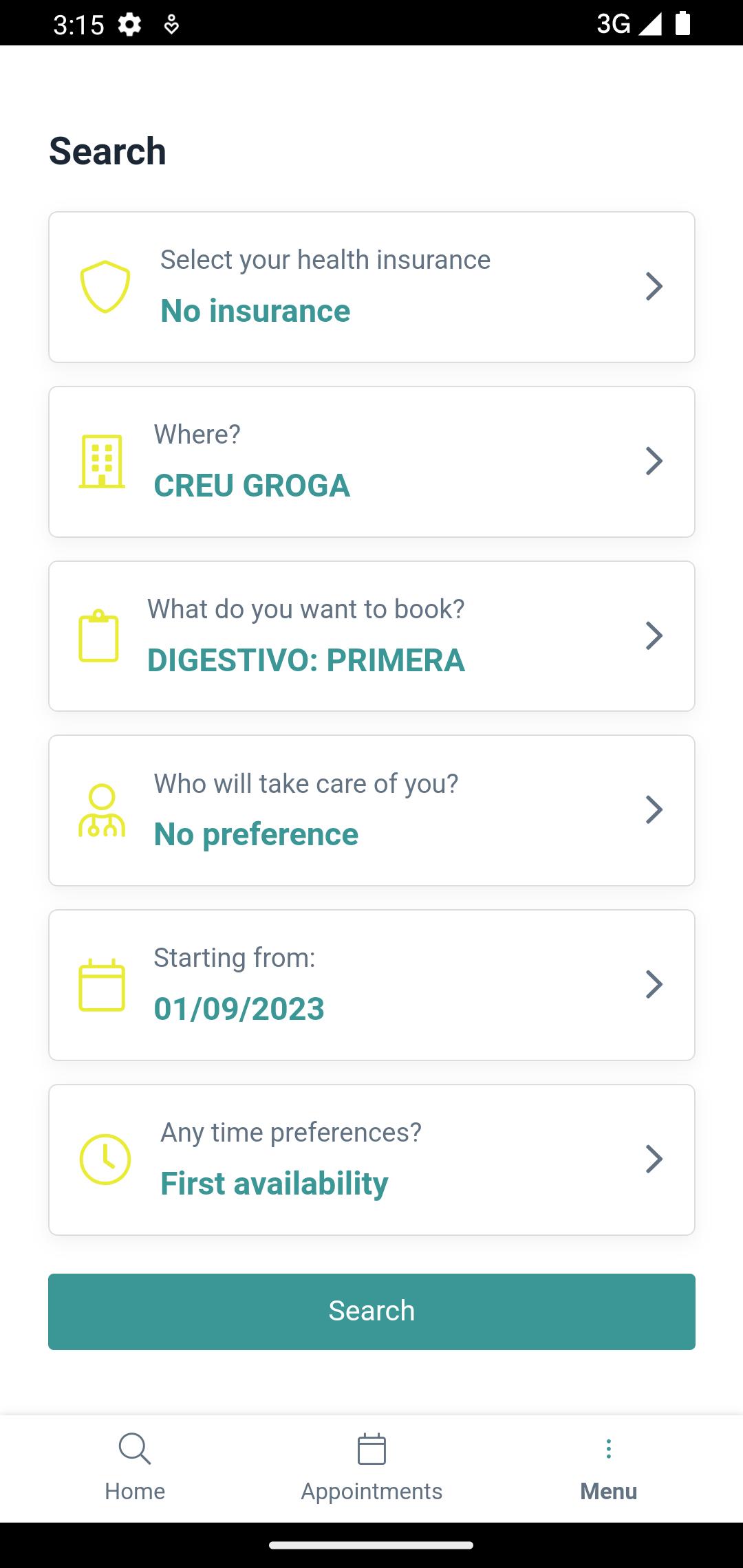Edit the starting date 01/09/2023
Viewport: 743px width, 1568px height.
[371, 985]
